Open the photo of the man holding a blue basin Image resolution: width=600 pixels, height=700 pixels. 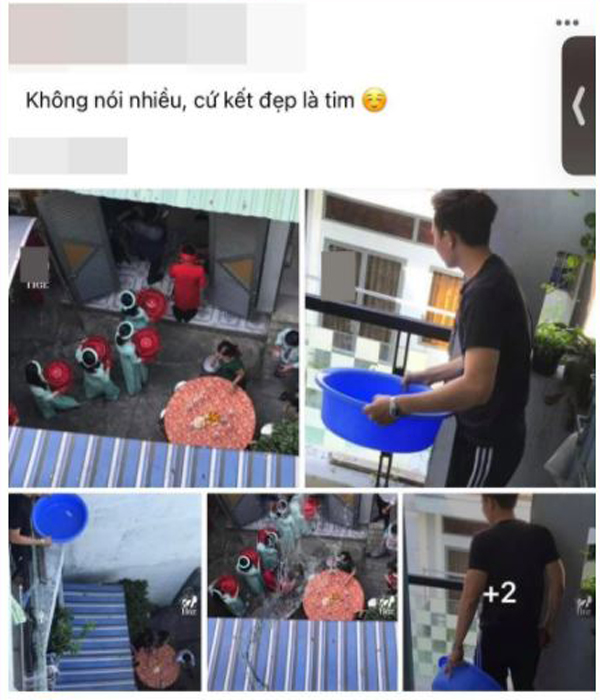(x=450, y=337)
